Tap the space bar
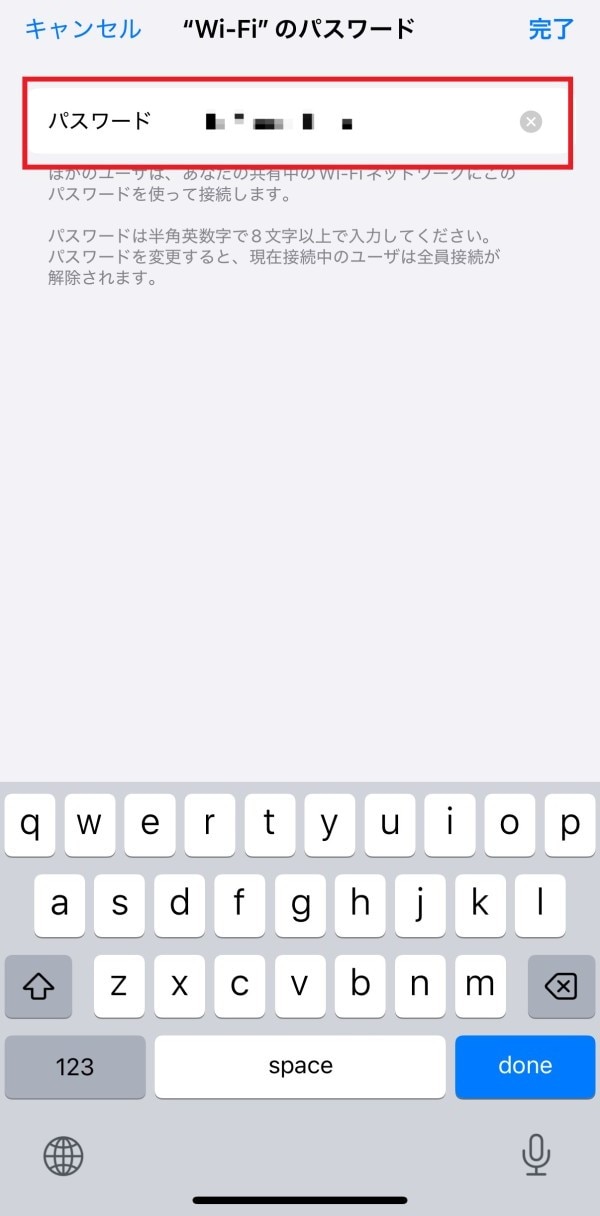This screenshot has width=600, height=1216. click(300, 1066)
